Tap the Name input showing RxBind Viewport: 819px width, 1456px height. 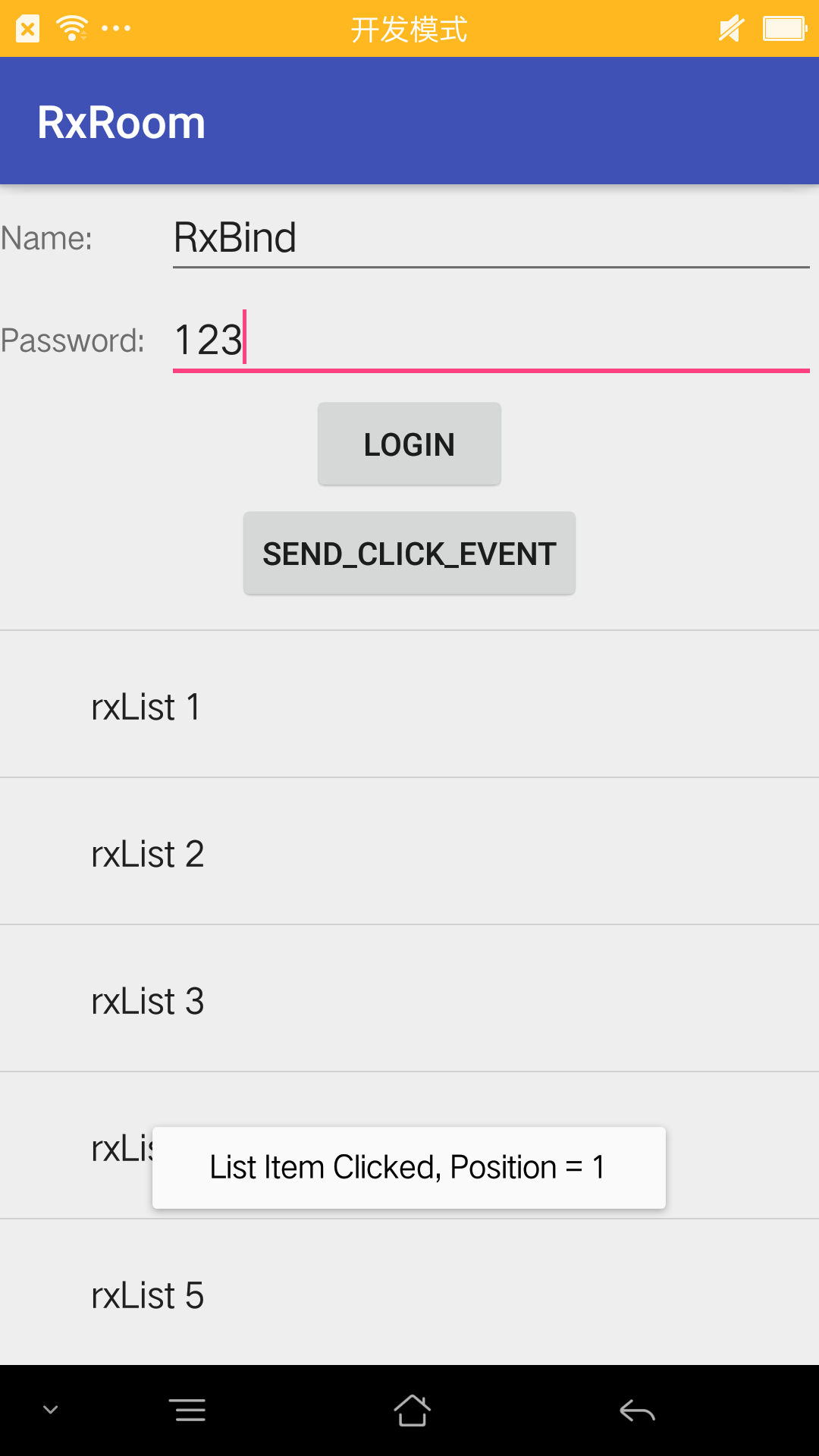(489, 237)
